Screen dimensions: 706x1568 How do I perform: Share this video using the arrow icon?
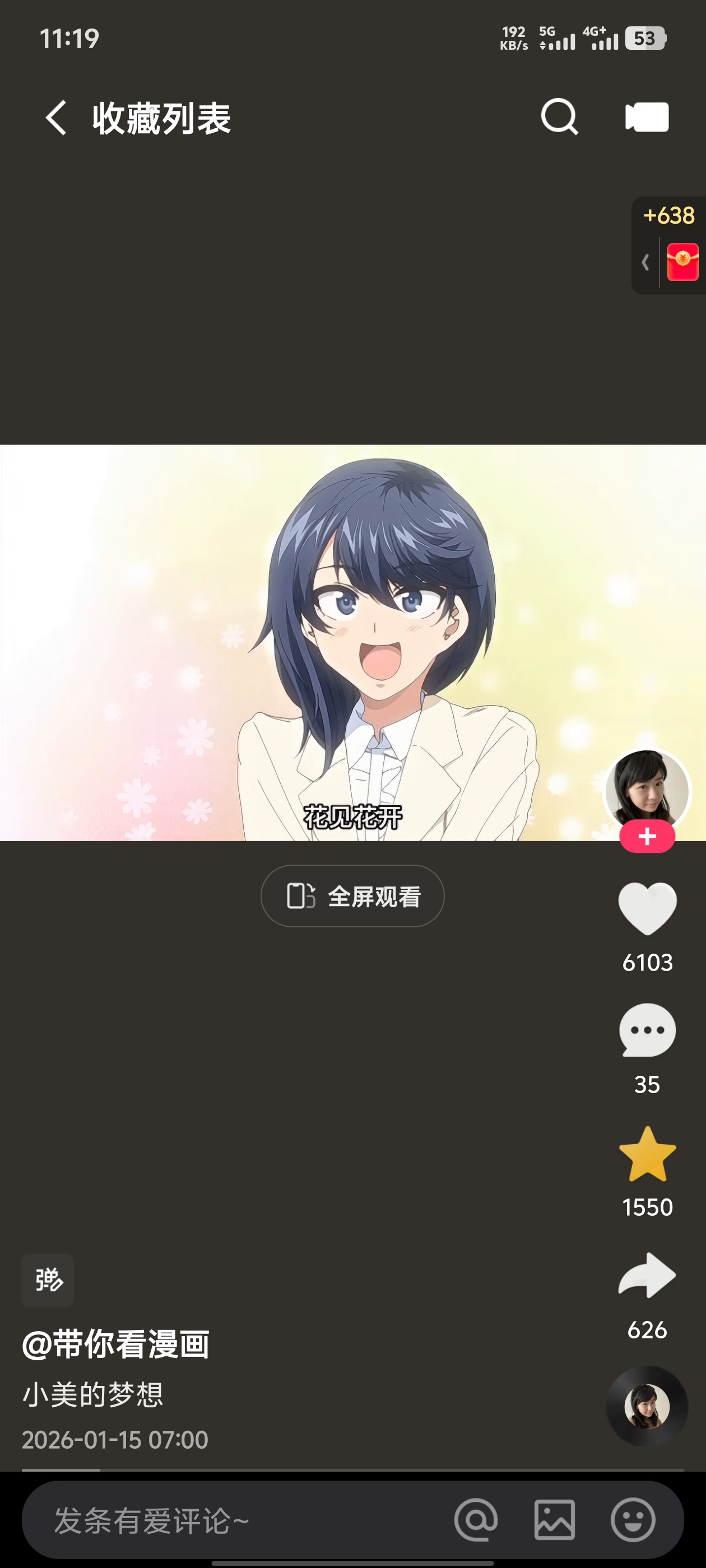pyautogui.click(x=647, y=1276)
